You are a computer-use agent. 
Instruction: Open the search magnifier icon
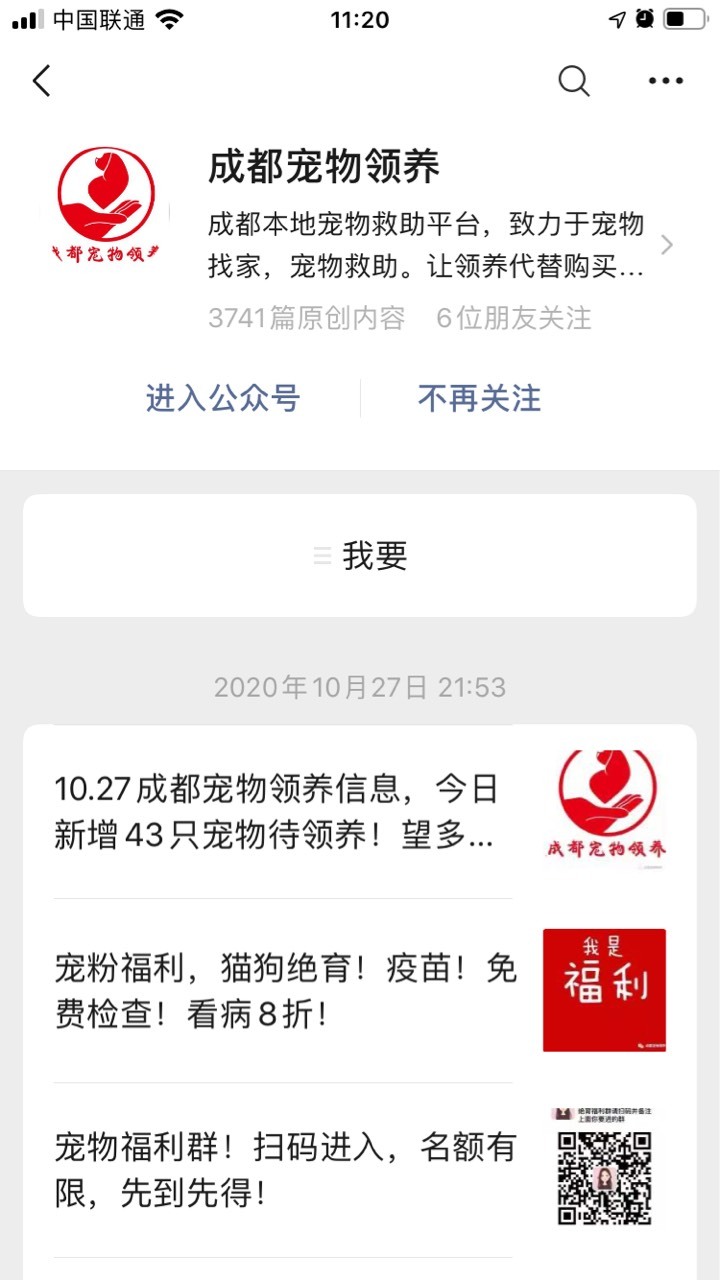(574, 81)
